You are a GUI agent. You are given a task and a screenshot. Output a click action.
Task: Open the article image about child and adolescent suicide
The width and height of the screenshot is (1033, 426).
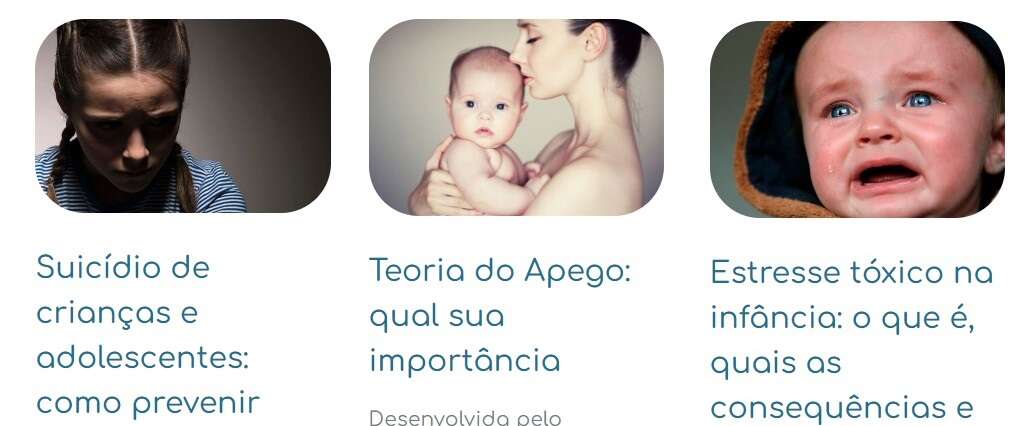coord(183,116)
